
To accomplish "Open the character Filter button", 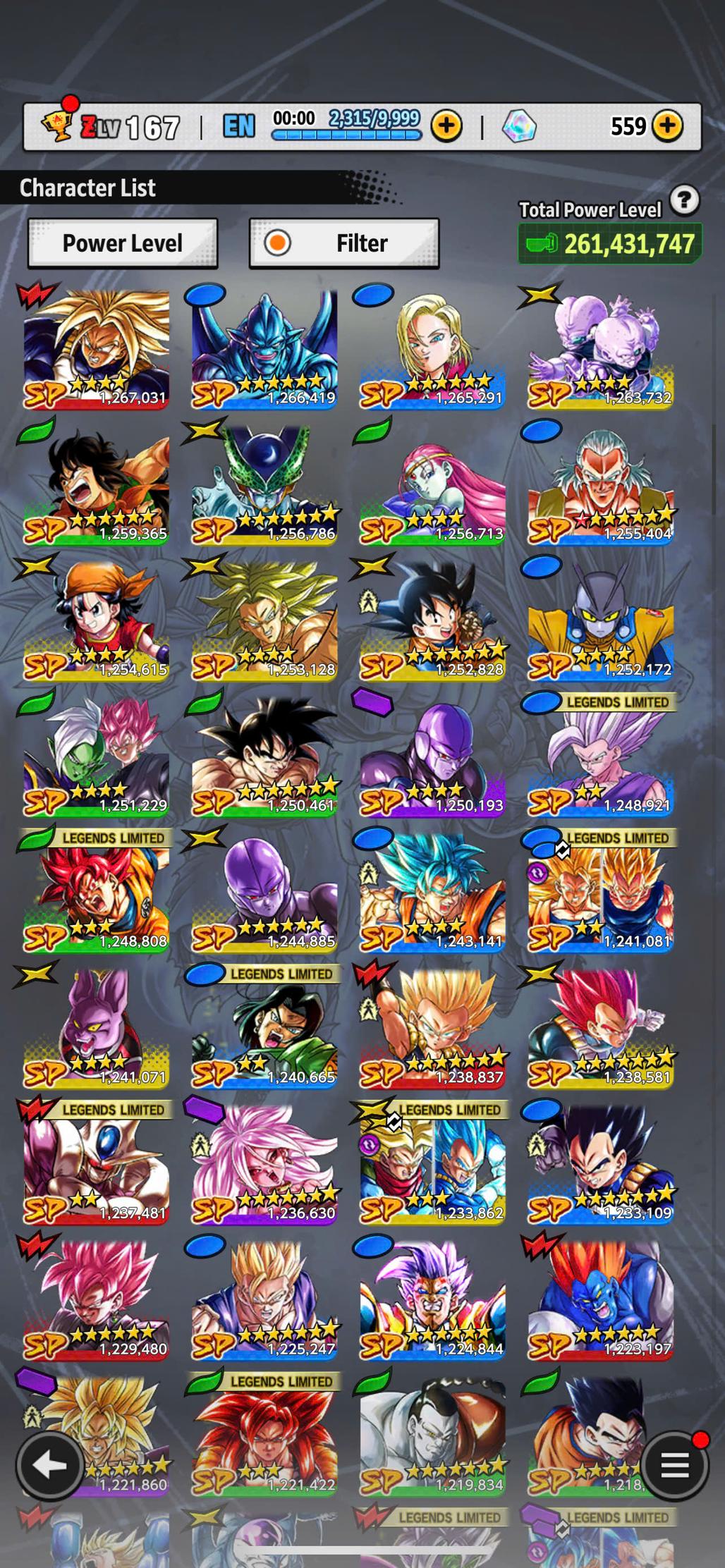I will (344, 243).
